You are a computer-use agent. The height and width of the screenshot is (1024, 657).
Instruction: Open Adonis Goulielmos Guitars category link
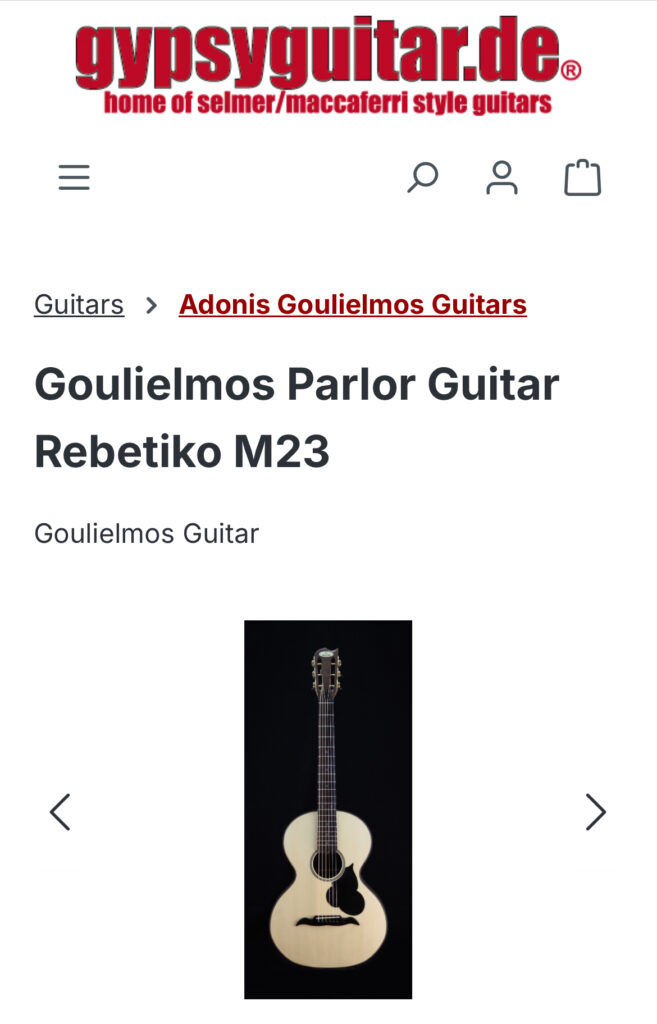[x=352, y=304]
